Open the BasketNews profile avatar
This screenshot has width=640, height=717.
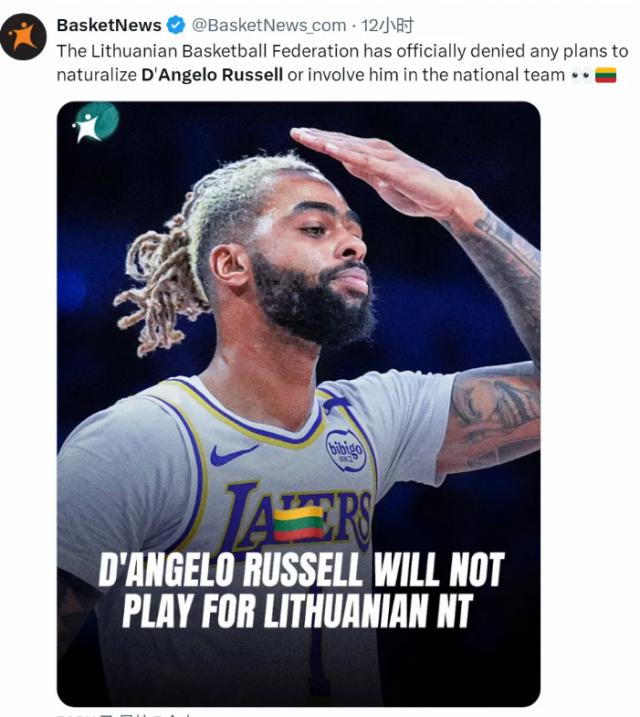(23, 37)
